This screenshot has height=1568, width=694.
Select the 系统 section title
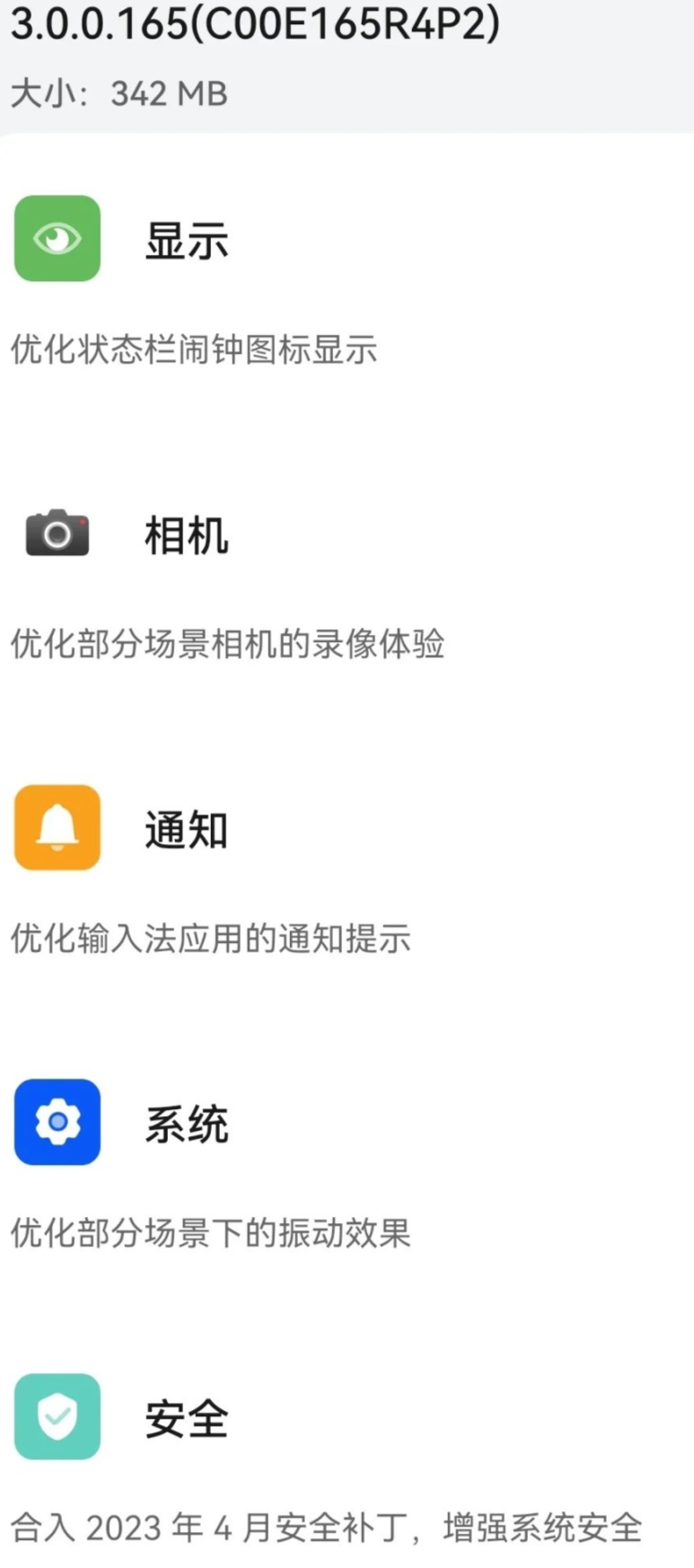point(186,1123)
